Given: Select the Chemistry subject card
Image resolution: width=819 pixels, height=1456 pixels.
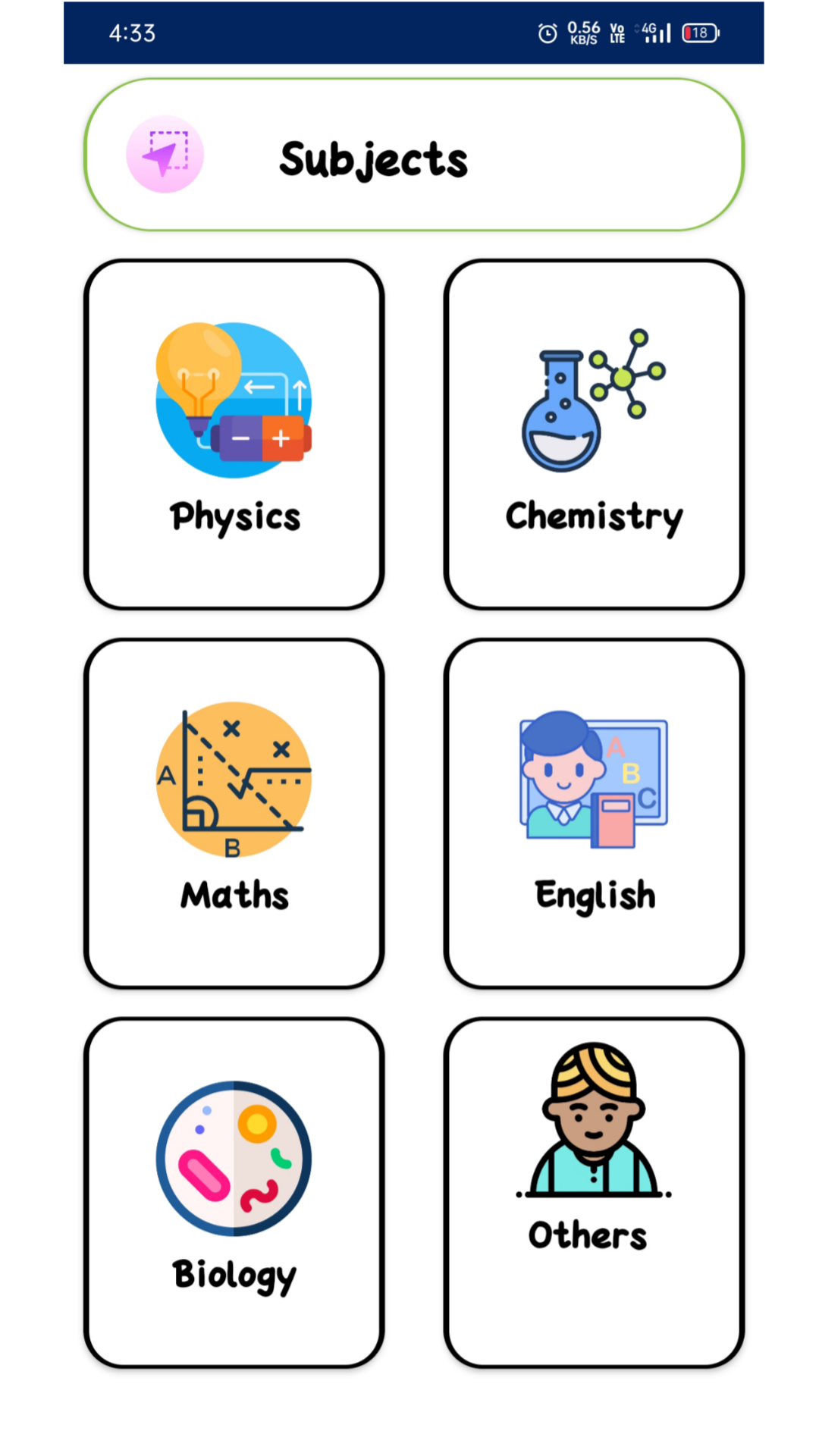Looking at the screenshot, I should [594, 435].
